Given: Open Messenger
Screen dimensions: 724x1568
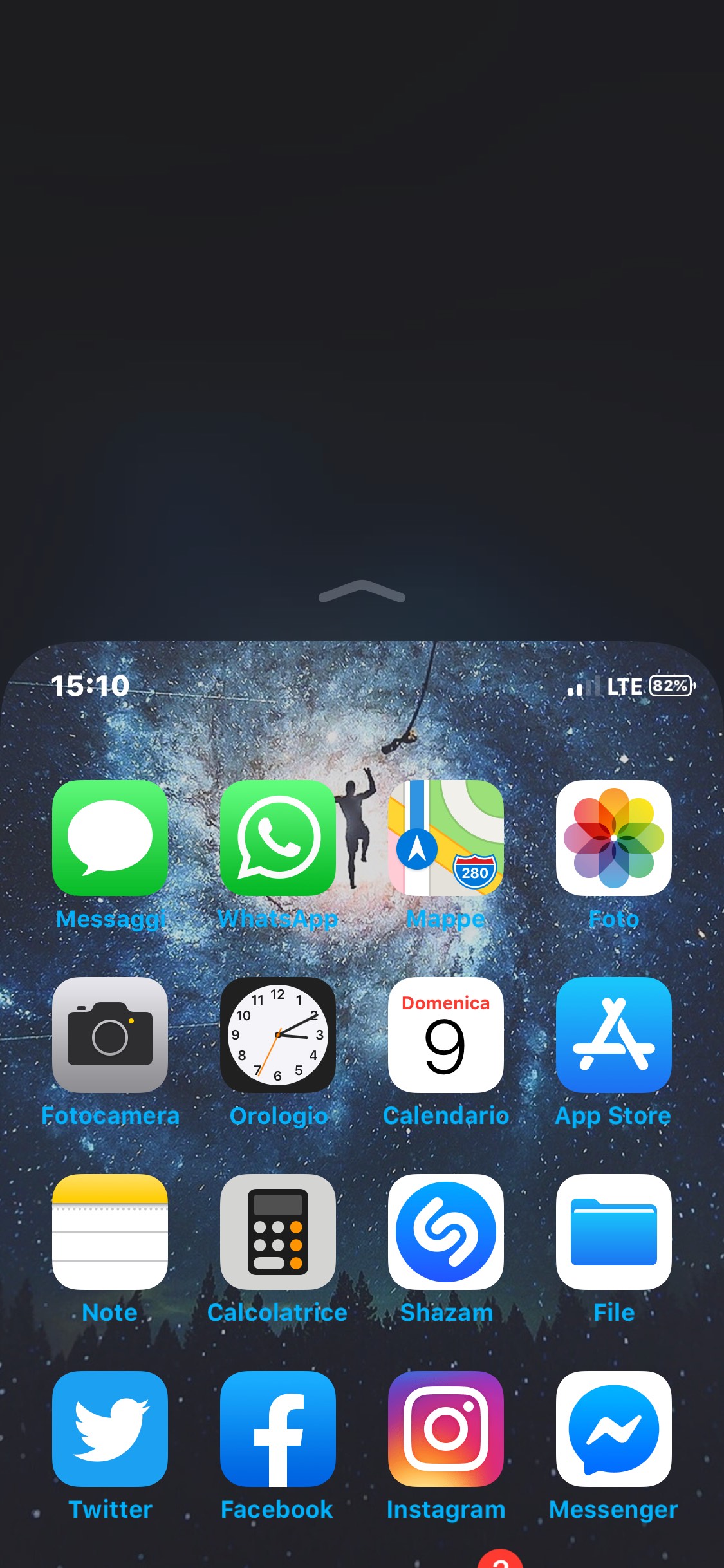Looking at the screenshot, I should (614, 1428).
